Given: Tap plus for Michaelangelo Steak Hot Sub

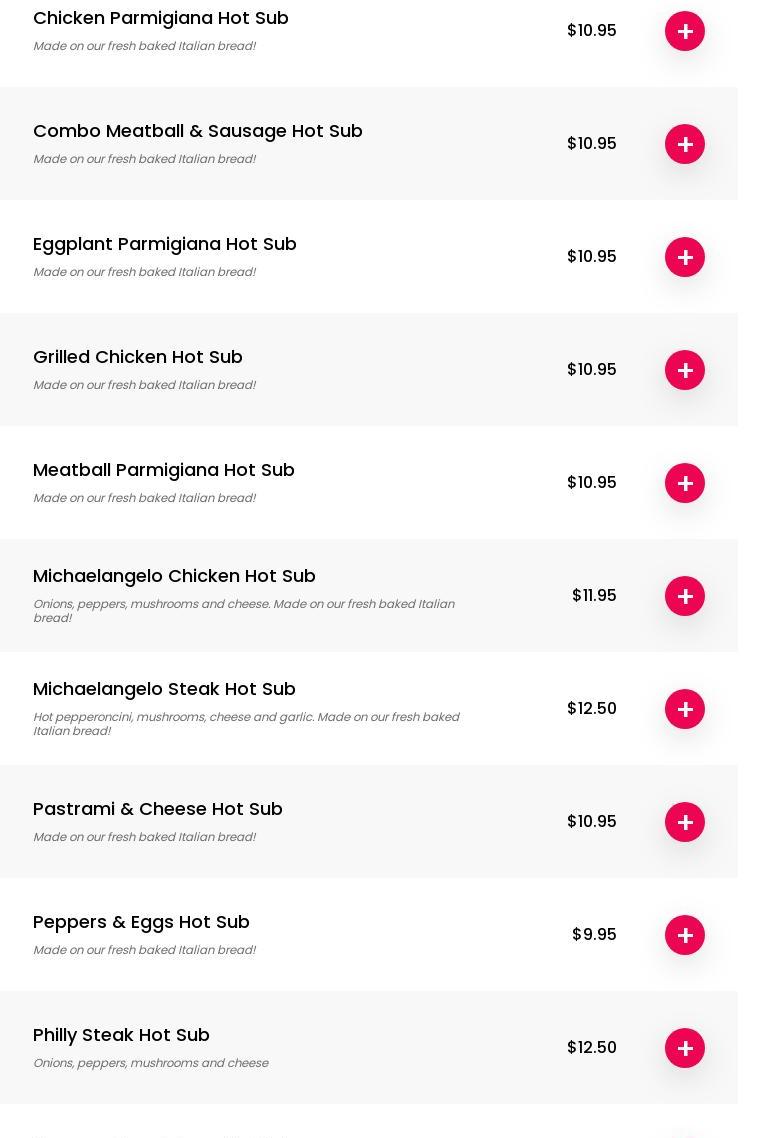Looking at the screenshot, I should pos(685,709).
